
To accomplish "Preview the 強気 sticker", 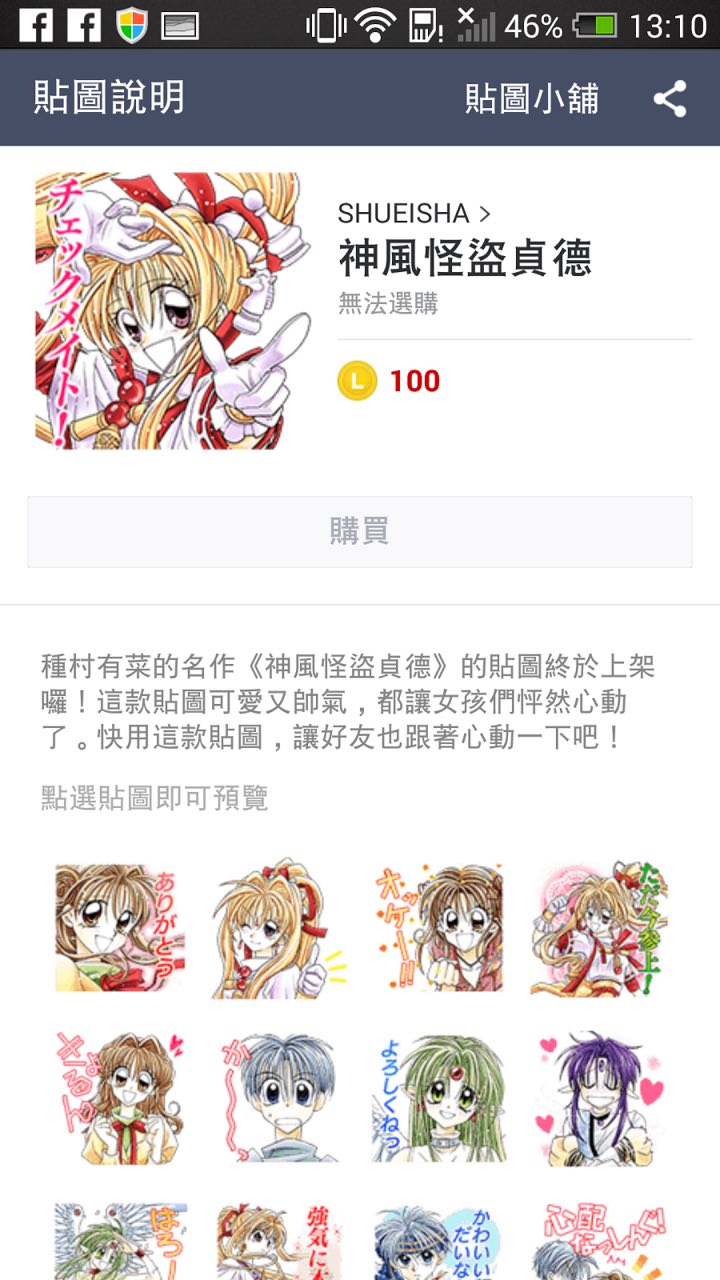I will pyautogui.click(x=278, y=1242).
